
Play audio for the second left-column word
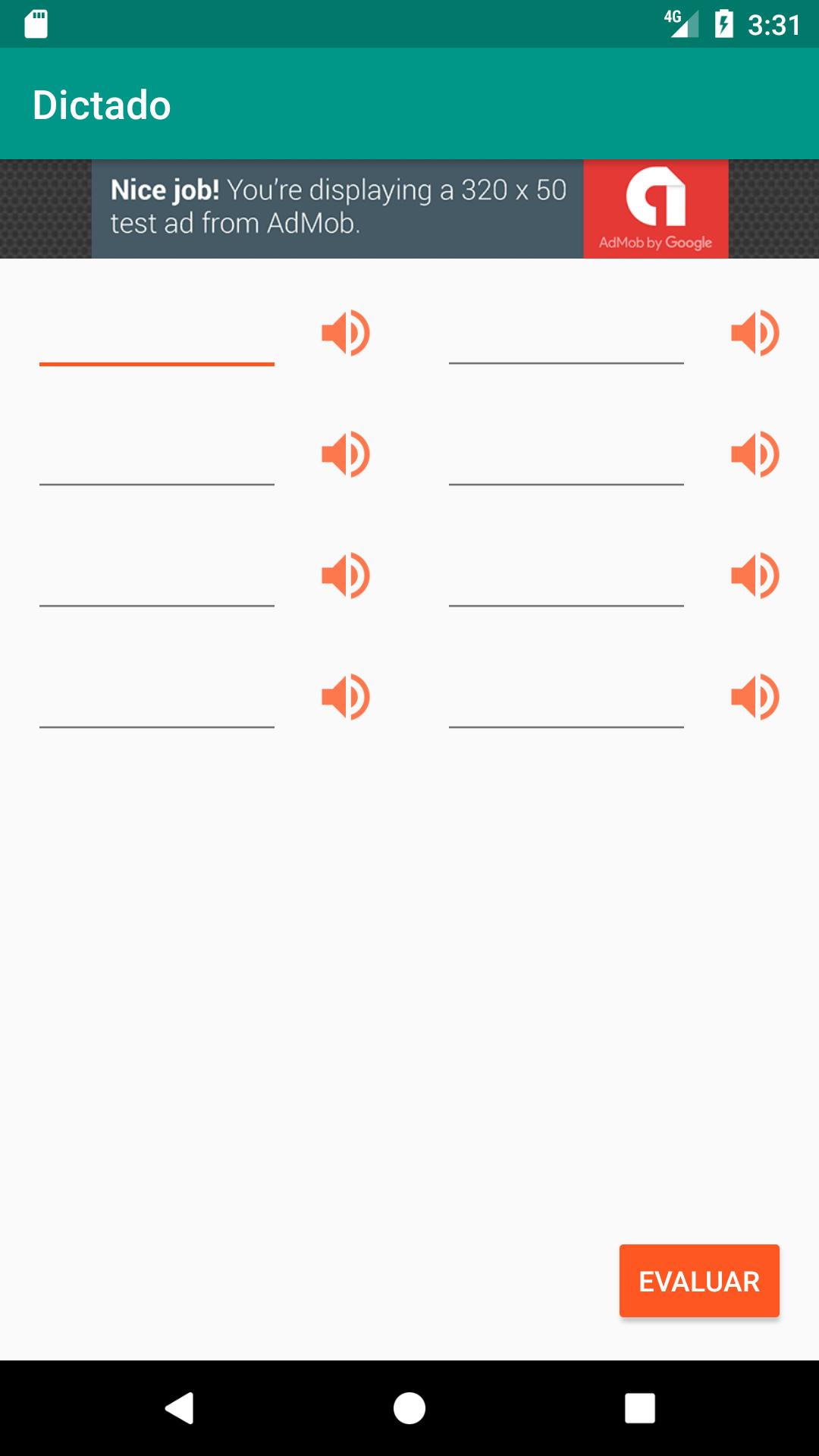[345, 454]
